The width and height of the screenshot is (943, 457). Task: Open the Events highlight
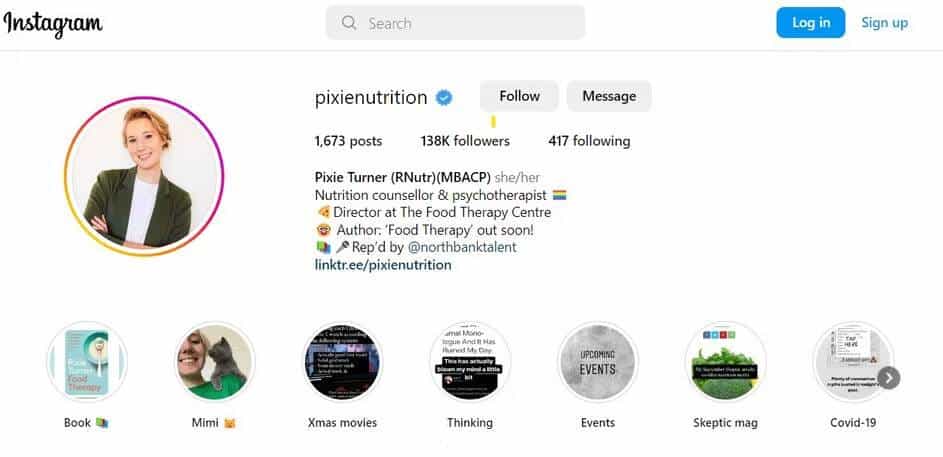[597, 361]
